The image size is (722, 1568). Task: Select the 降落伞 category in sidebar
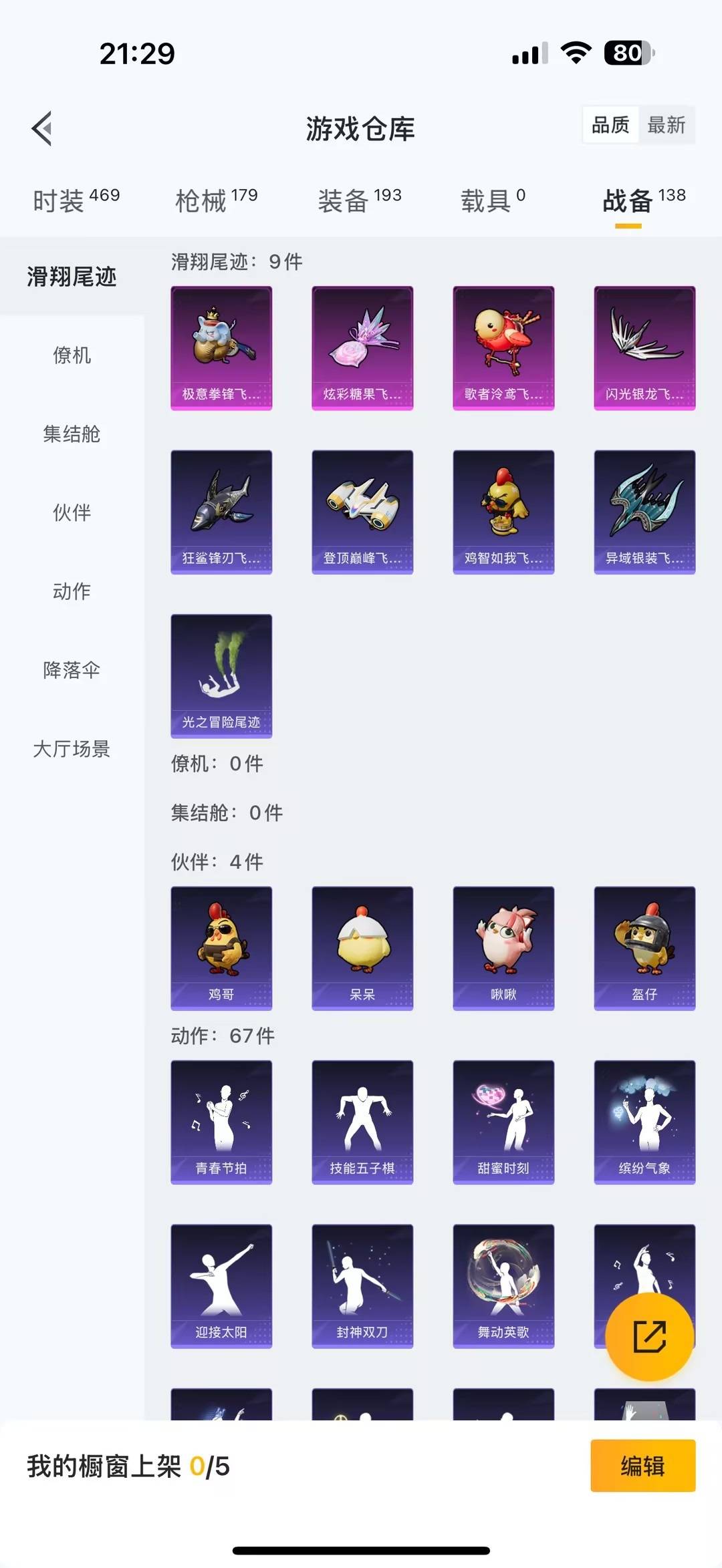point(72,670)
